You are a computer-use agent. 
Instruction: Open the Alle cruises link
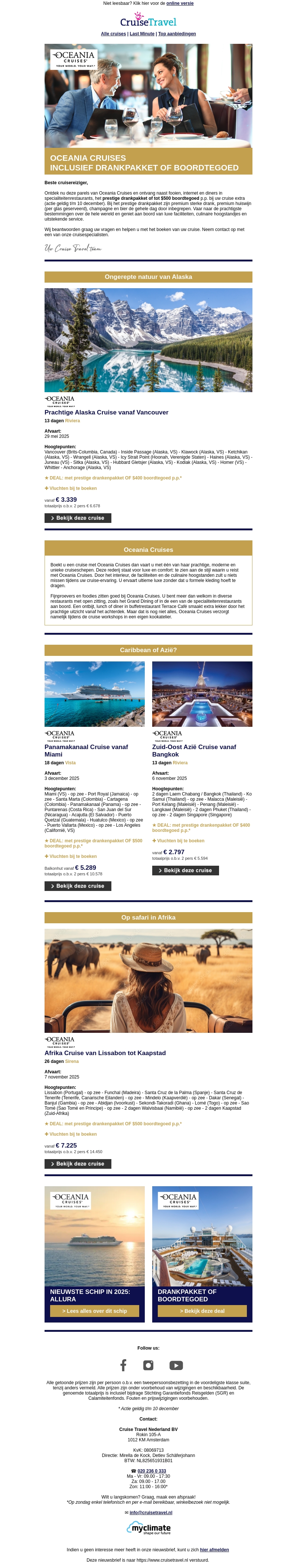(113, 34)
